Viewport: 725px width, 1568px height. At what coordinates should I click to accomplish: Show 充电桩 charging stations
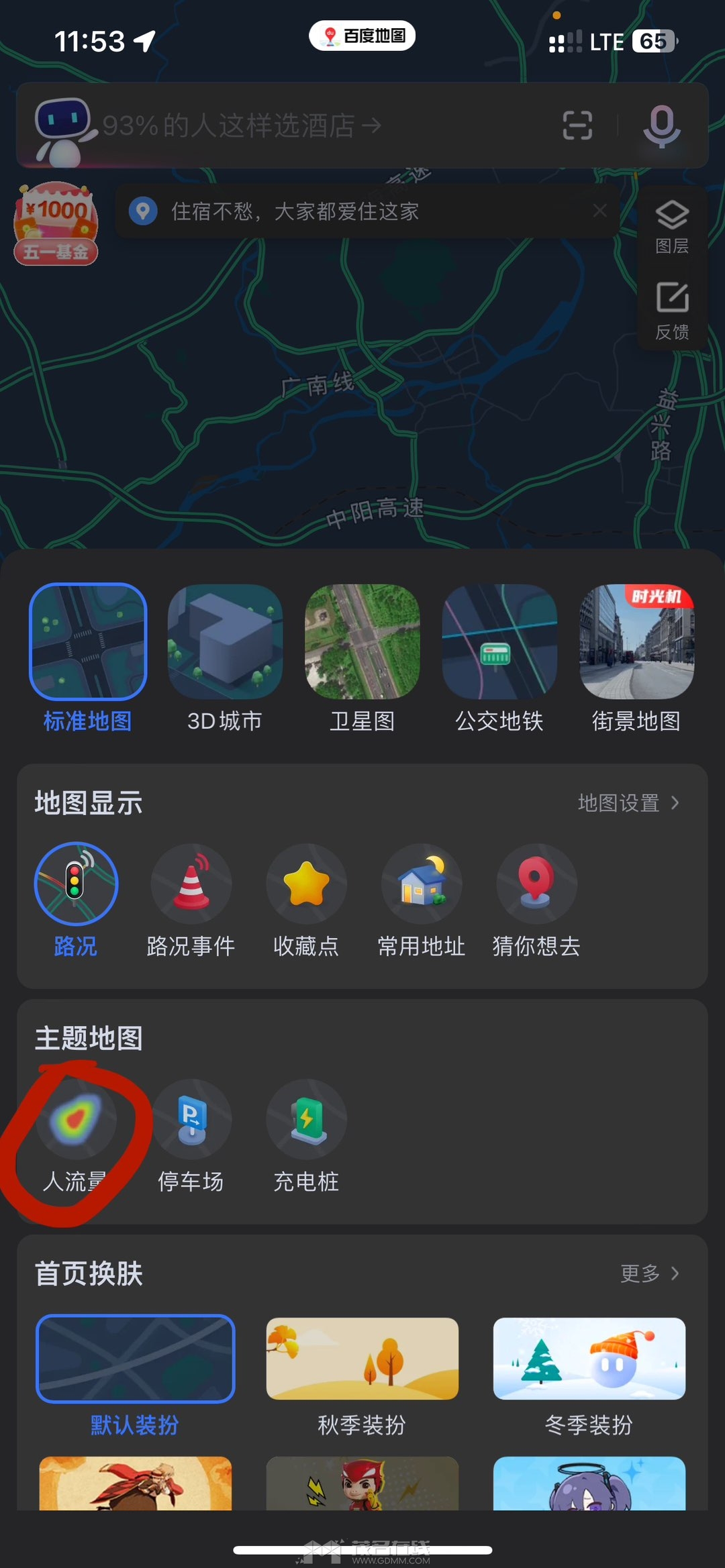306,1135
